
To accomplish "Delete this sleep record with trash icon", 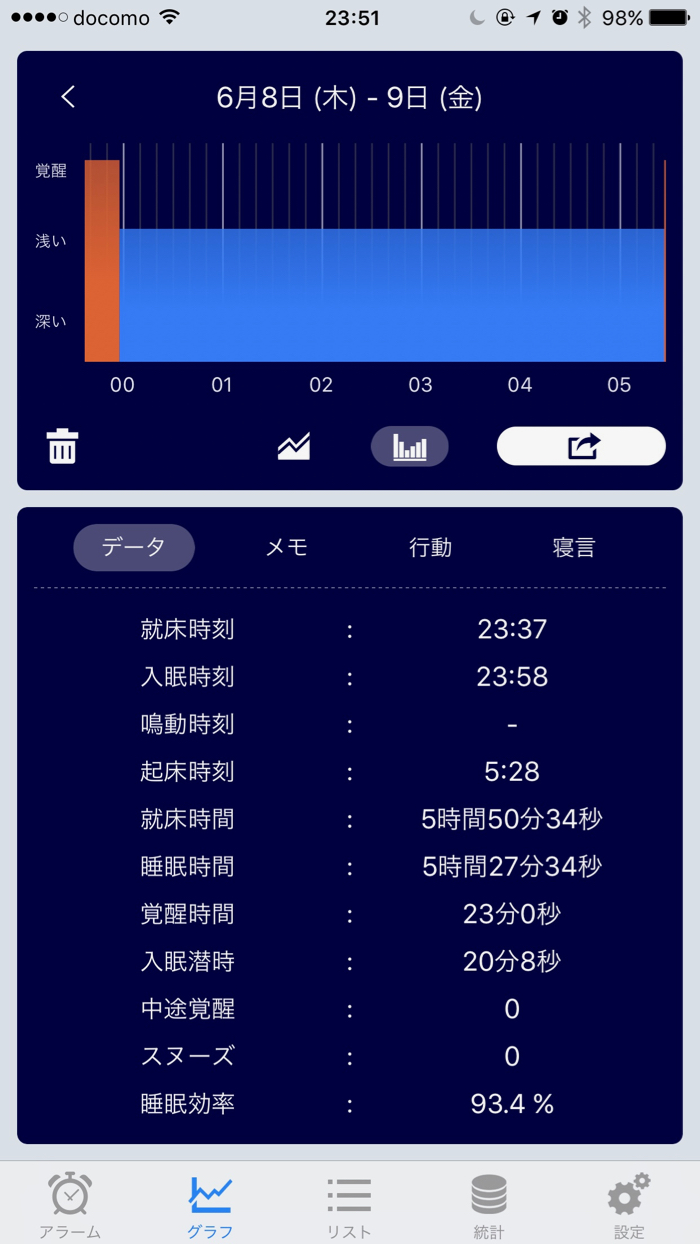I will (62, 446).
